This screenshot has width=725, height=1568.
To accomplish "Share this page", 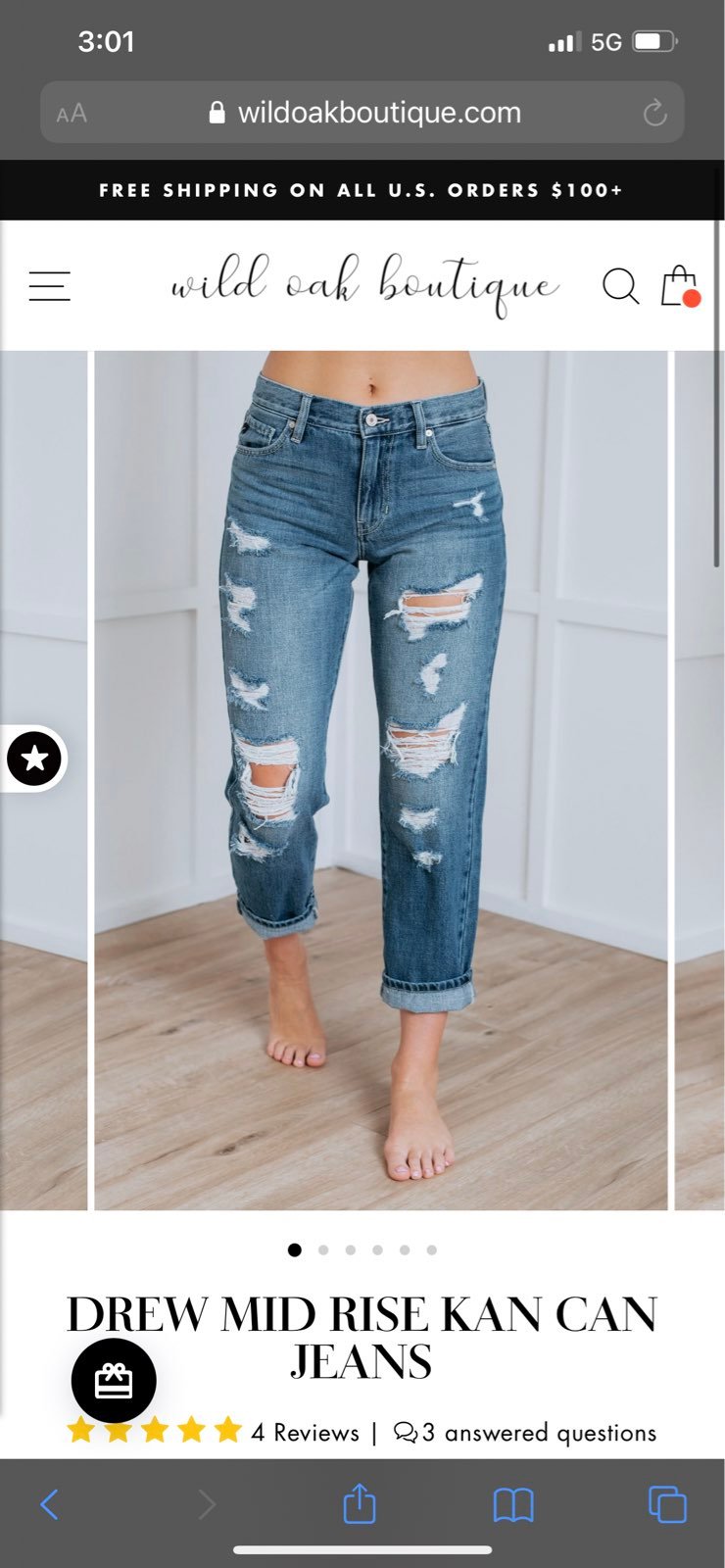I will [360, 1503].
